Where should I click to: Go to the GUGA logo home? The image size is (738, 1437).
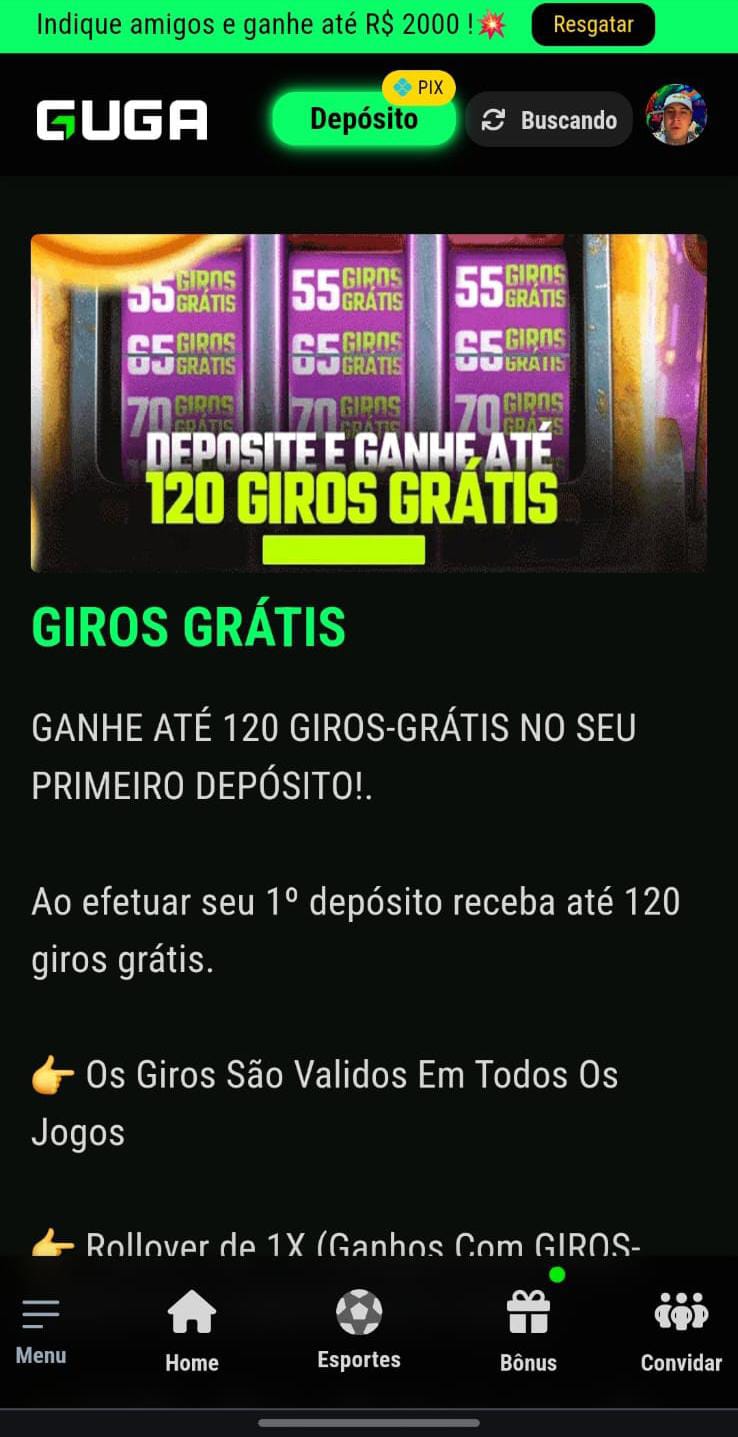122,120
